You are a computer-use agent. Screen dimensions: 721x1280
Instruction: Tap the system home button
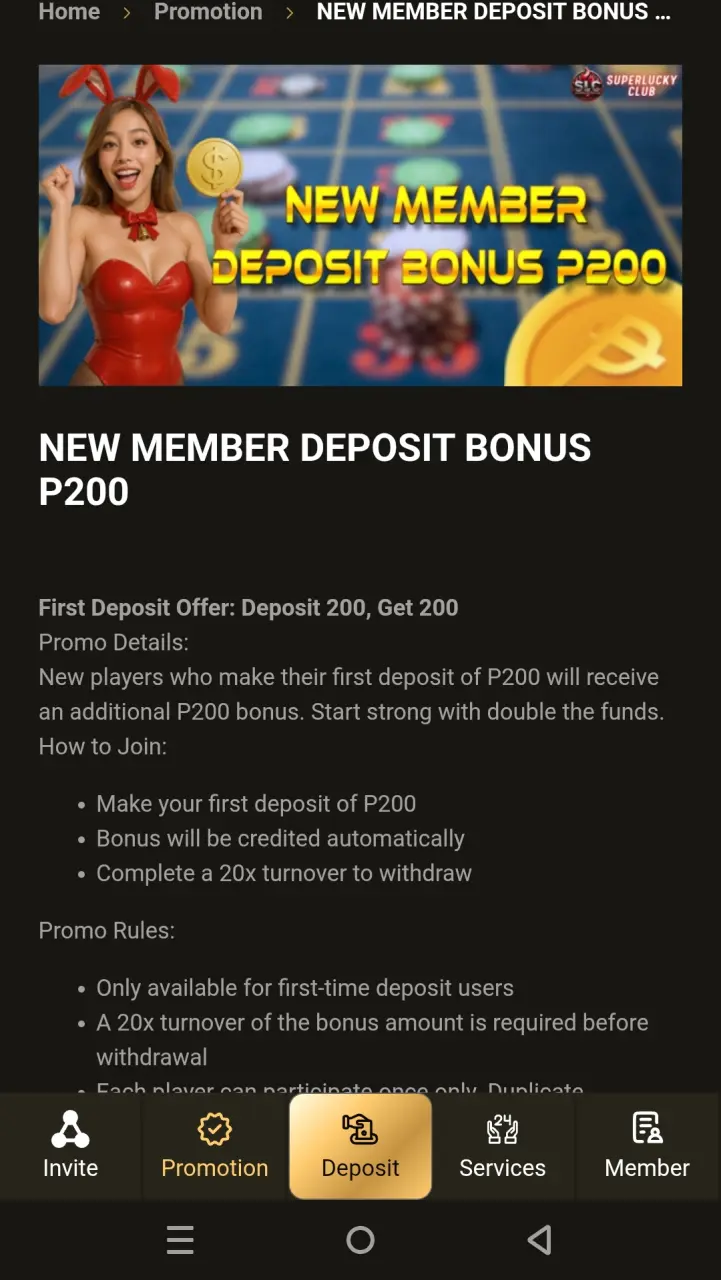point(360,1240)
